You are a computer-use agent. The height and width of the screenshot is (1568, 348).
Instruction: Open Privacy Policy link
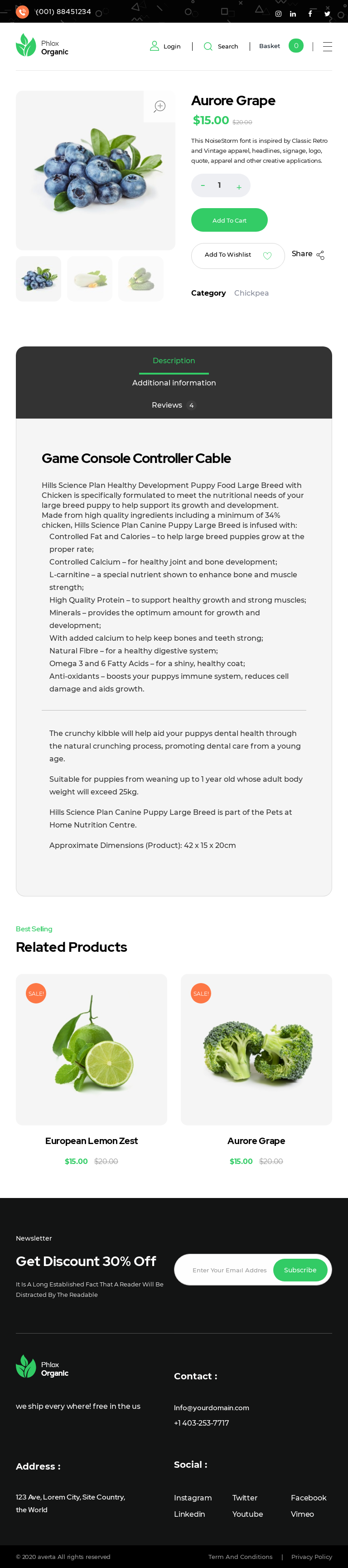pos(311,1556)
